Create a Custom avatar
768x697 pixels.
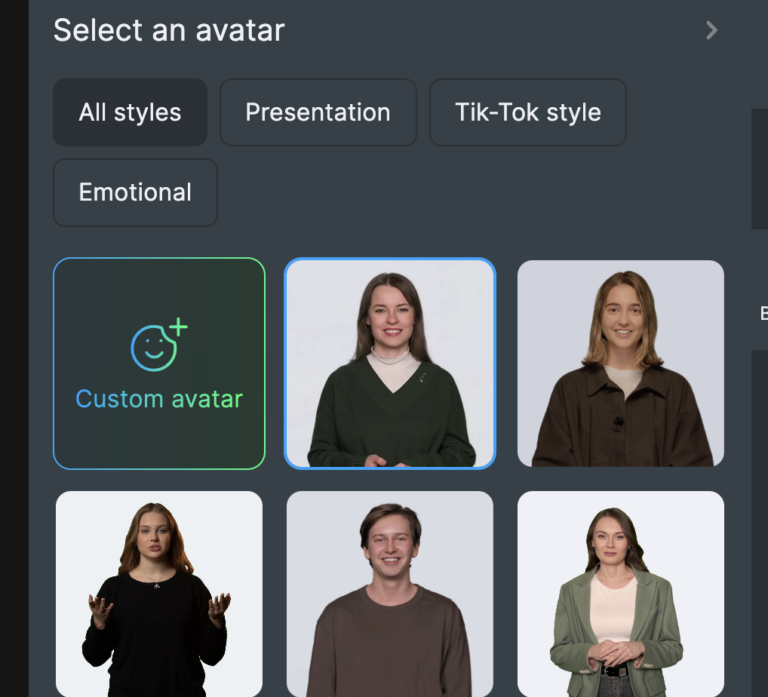click(159, 364)
